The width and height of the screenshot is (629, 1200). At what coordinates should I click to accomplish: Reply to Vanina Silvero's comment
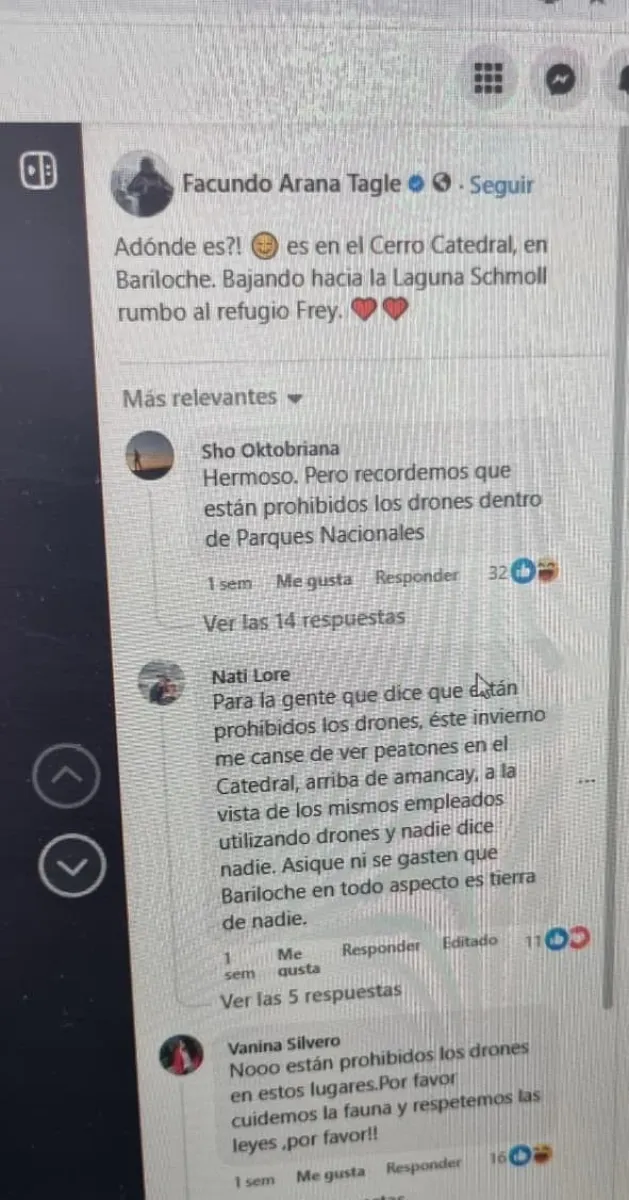click(x=424, y=1165)
